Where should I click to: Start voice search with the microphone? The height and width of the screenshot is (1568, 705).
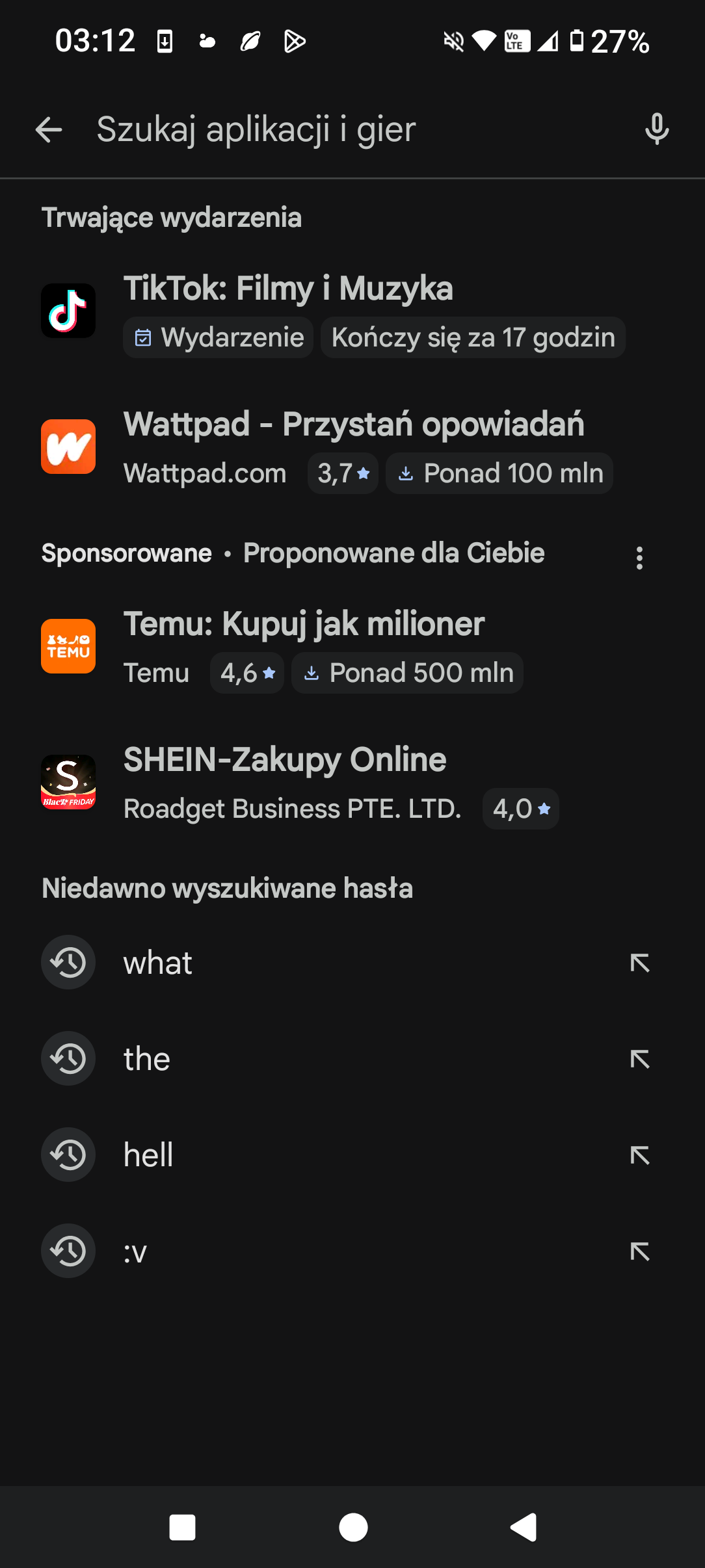pyautogui.click(x=657, y=129)
